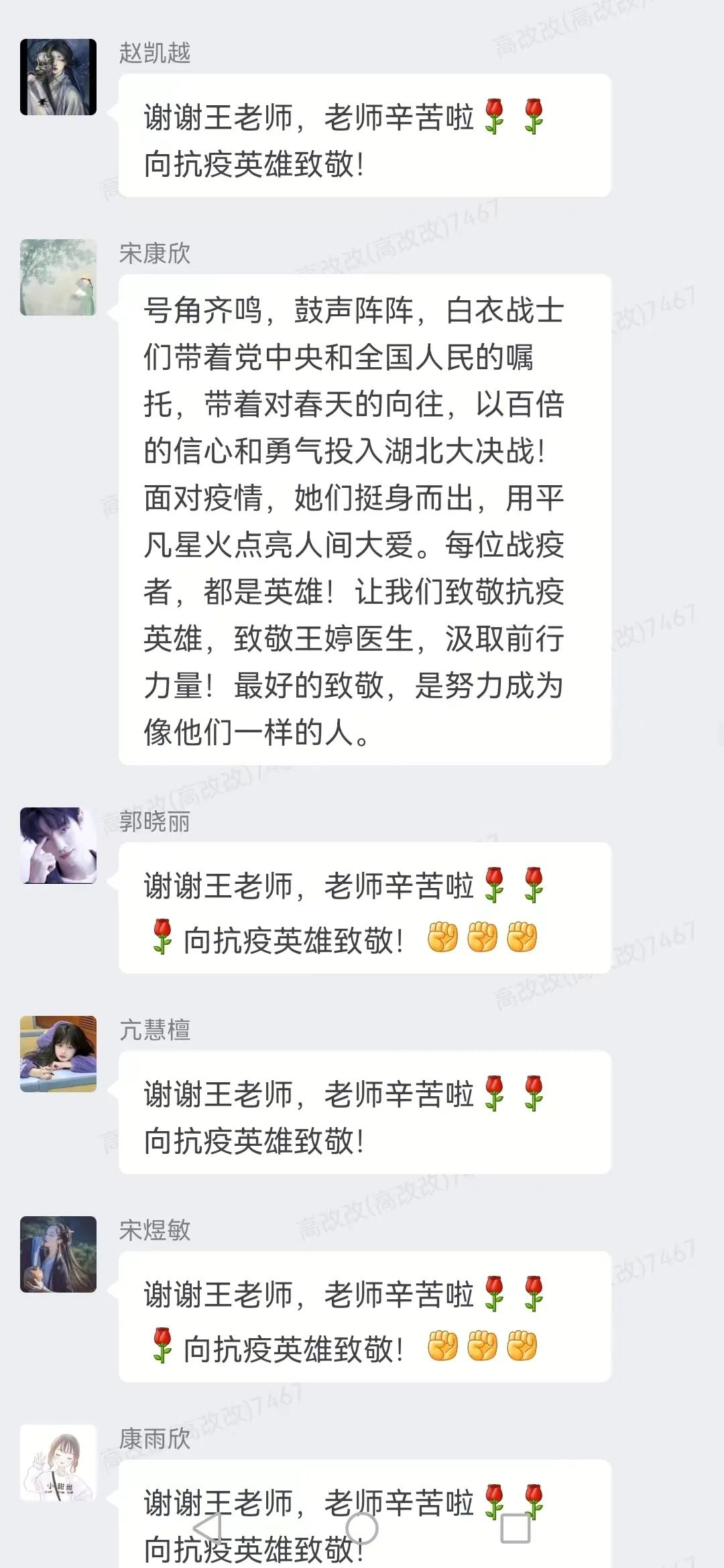Go back using the system back button

coord(207,1528)
